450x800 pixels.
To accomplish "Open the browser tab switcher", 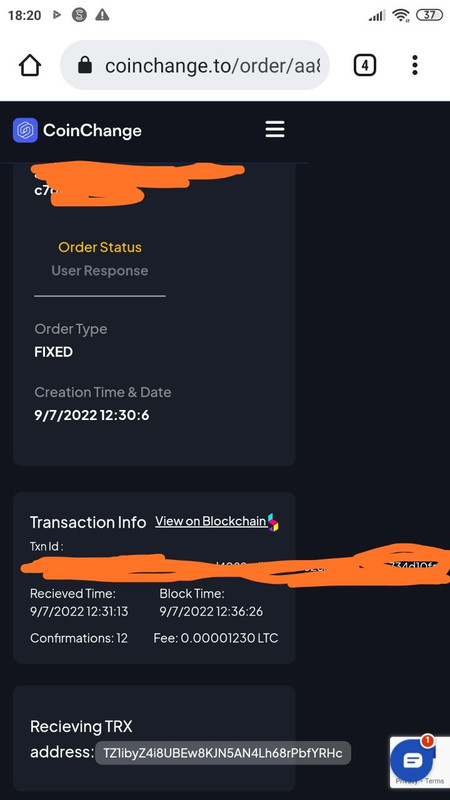I will pyautogui.click(x=365, y=65).
